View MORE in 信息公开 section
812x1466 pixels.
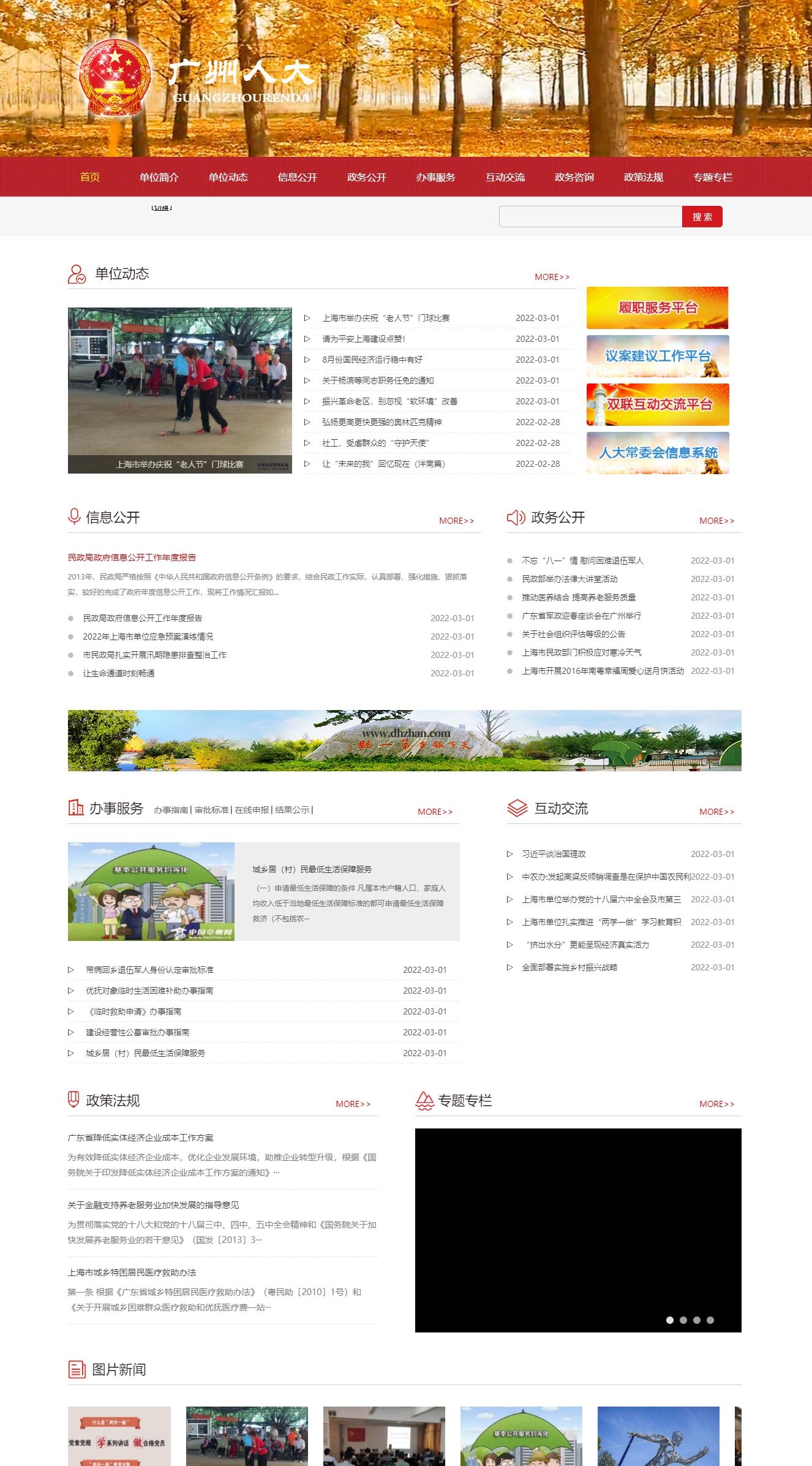(x=456, y=521)
